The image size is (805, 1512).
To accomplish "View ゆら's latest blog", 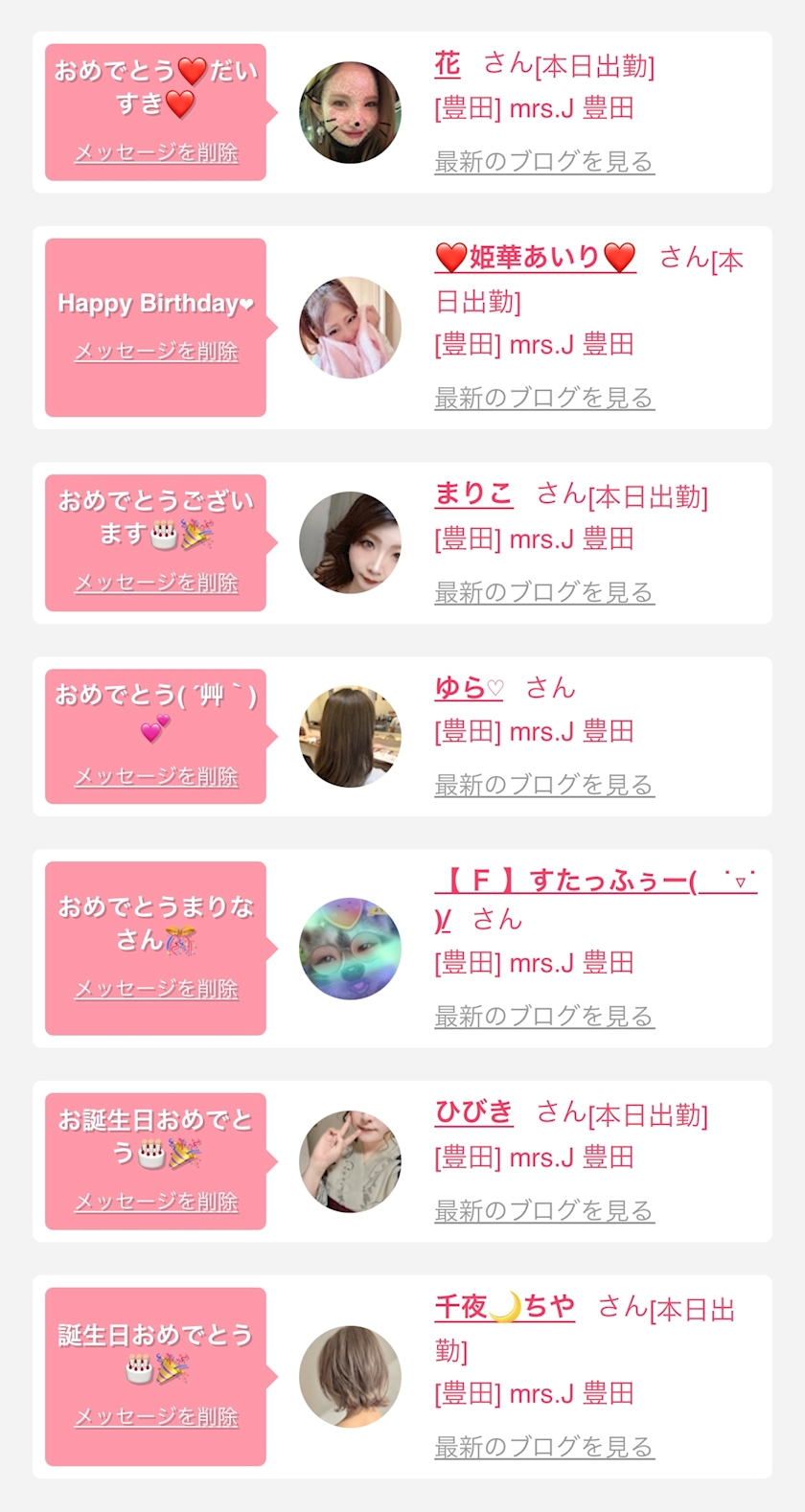I will [x=543, y=785].
